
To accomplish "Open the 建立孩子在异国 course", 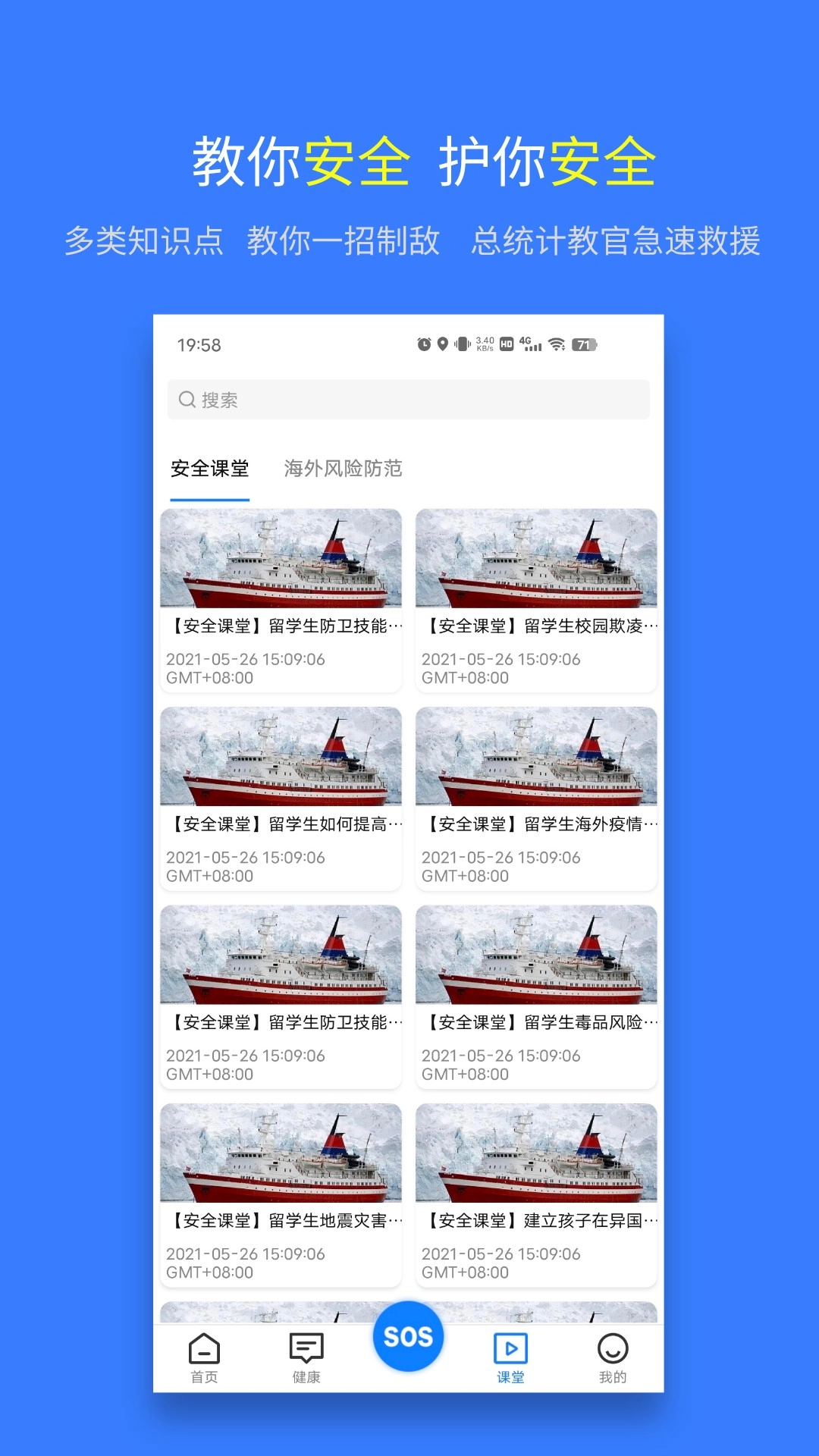I will [x=536, y=1221].
